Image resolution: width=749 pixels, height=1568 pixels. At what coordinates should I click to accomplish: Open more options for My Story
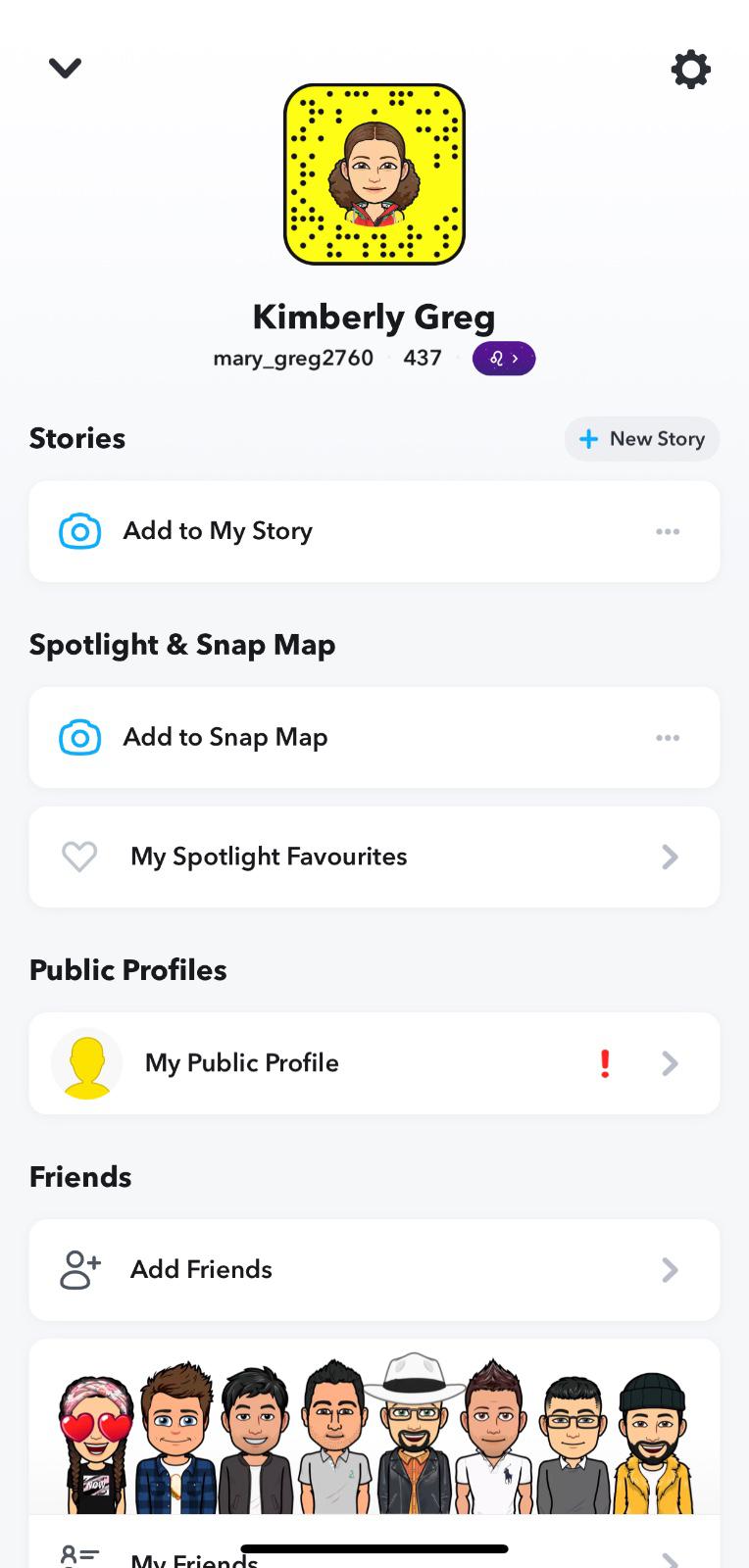click(668, 531)
